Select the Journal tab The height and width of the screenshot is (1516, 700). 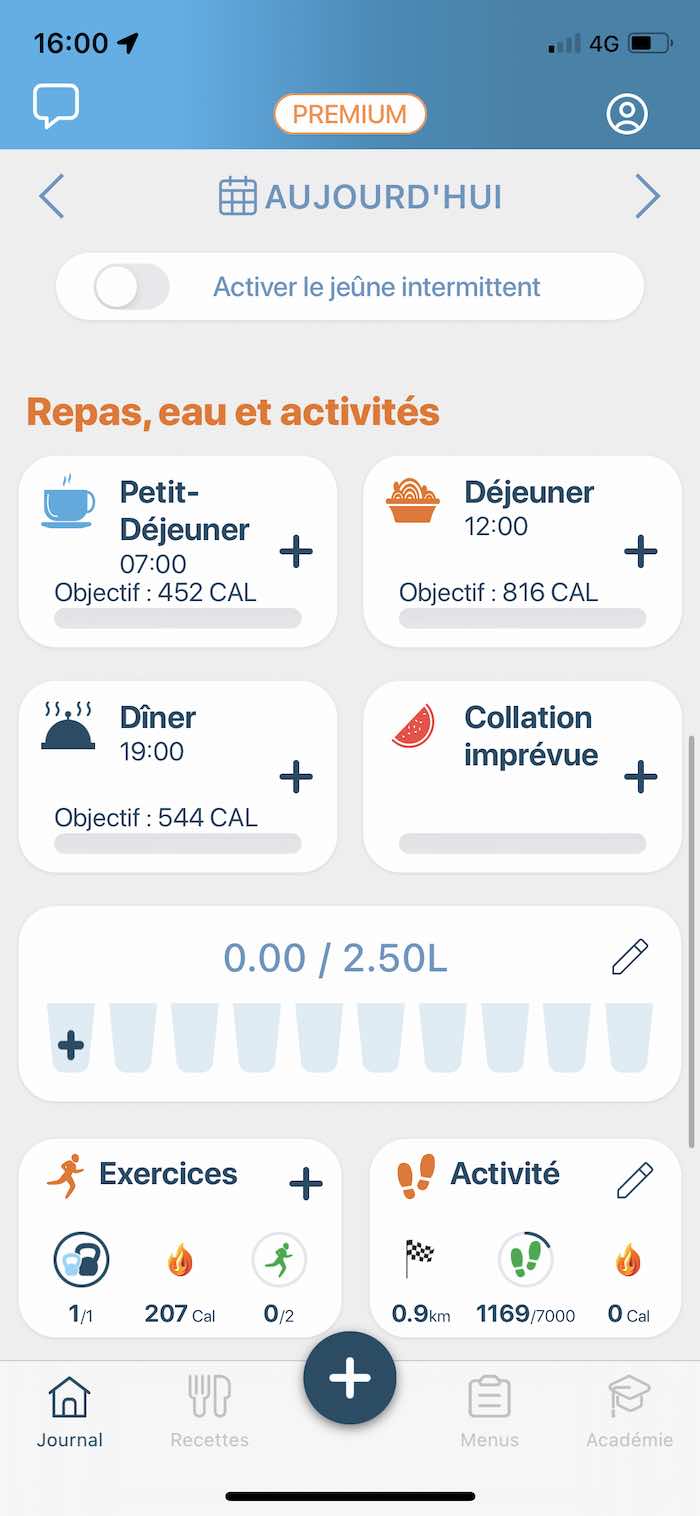pyautogui.click(x=70, y=1412)
